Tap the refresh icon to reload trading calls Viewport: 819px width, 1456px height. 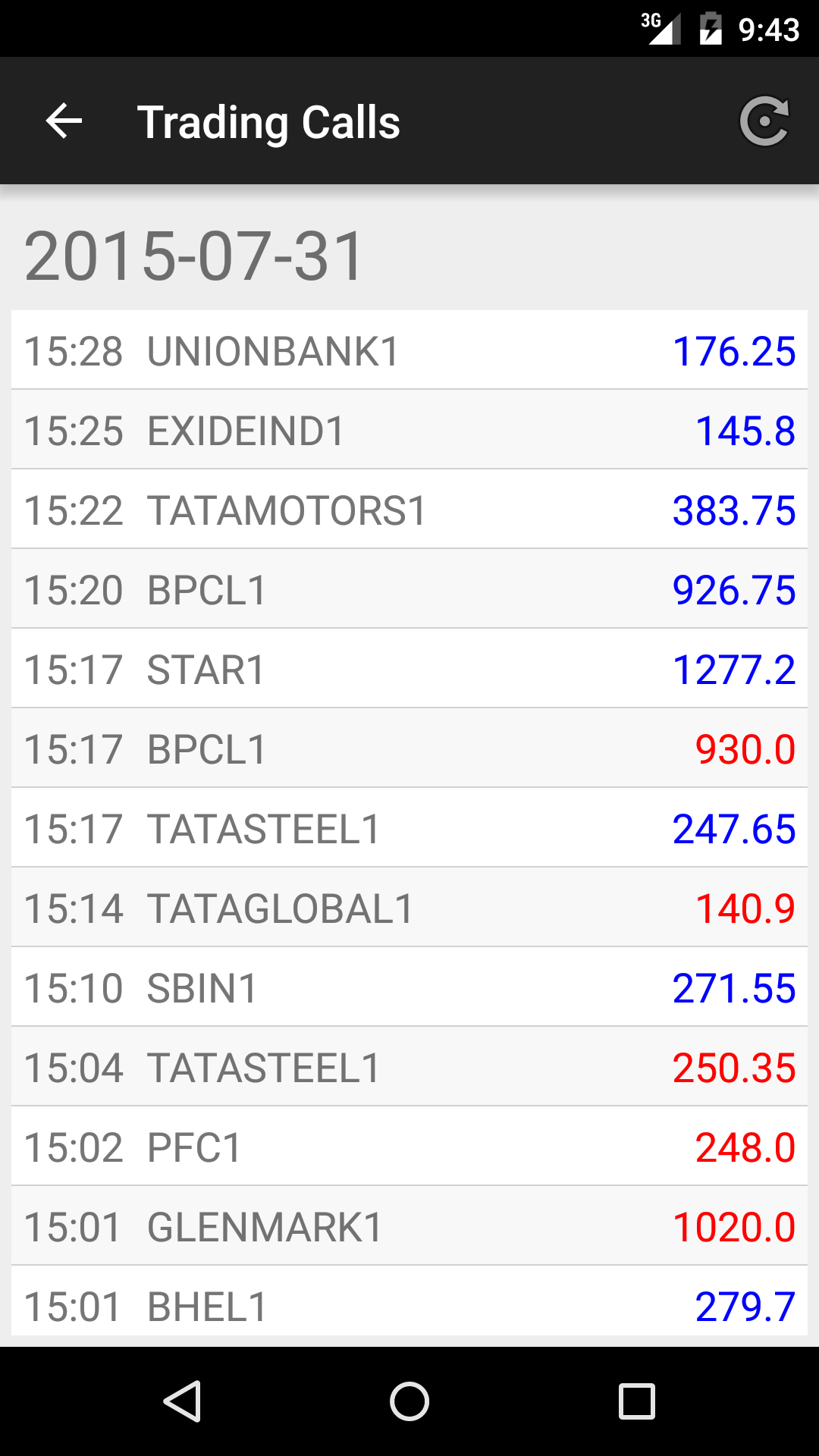(x=765, y=121)
